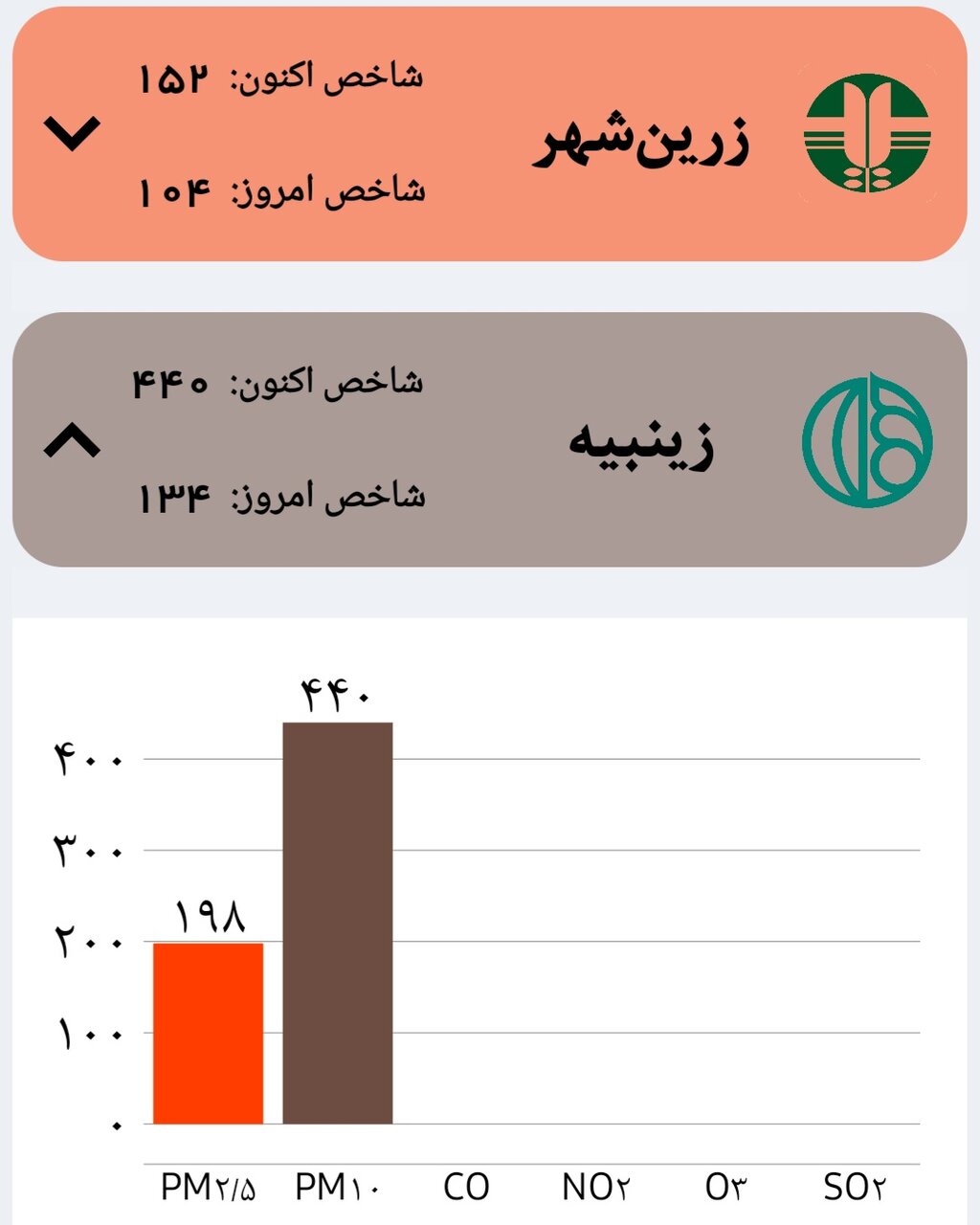Collapse the زینبیه station card

pyautogui.click(x=72, y=441)
